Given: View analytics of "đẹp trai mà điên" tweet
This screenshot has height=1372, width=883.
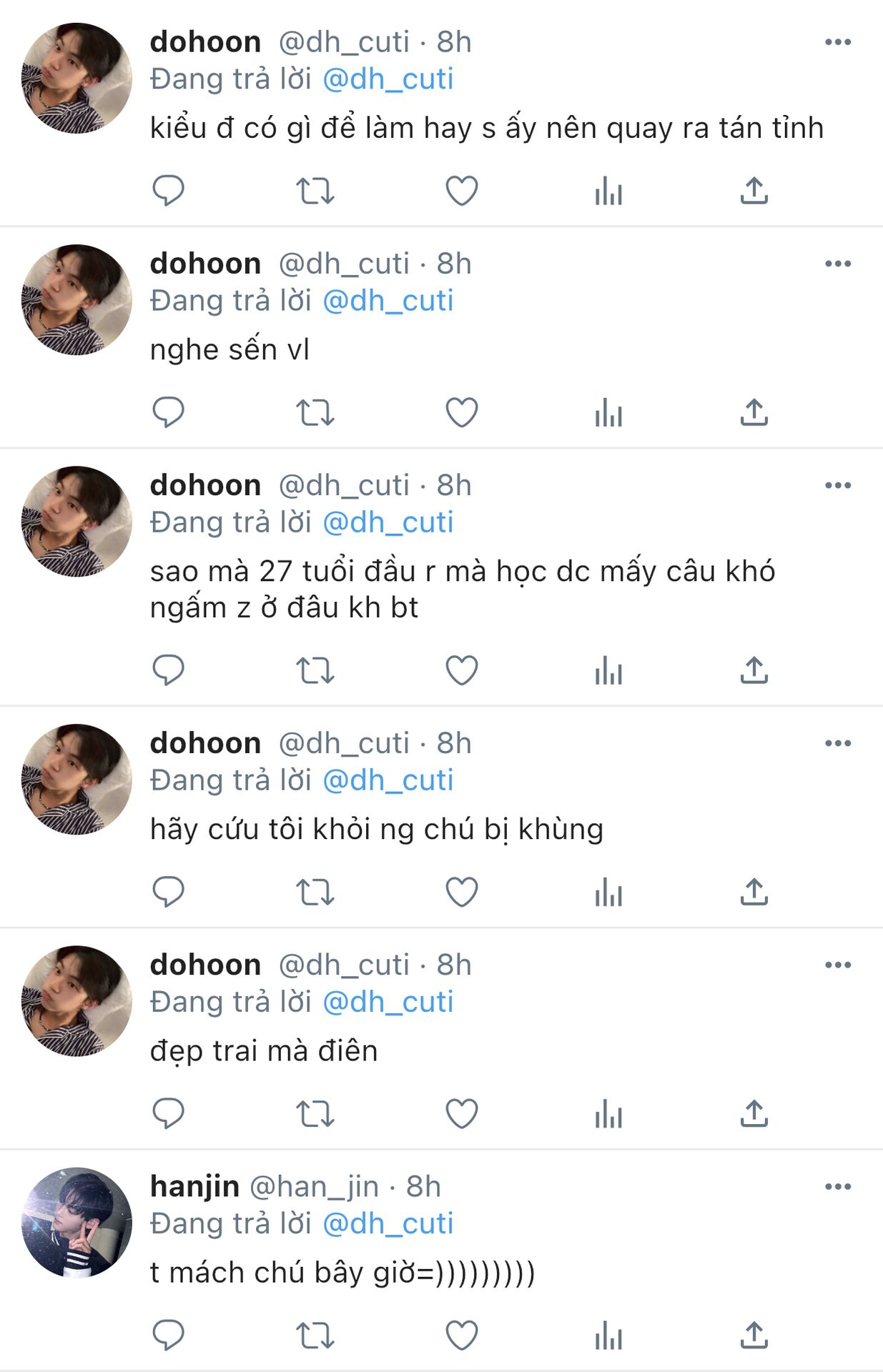Looking at the screenshot, I should (608, 1113).
